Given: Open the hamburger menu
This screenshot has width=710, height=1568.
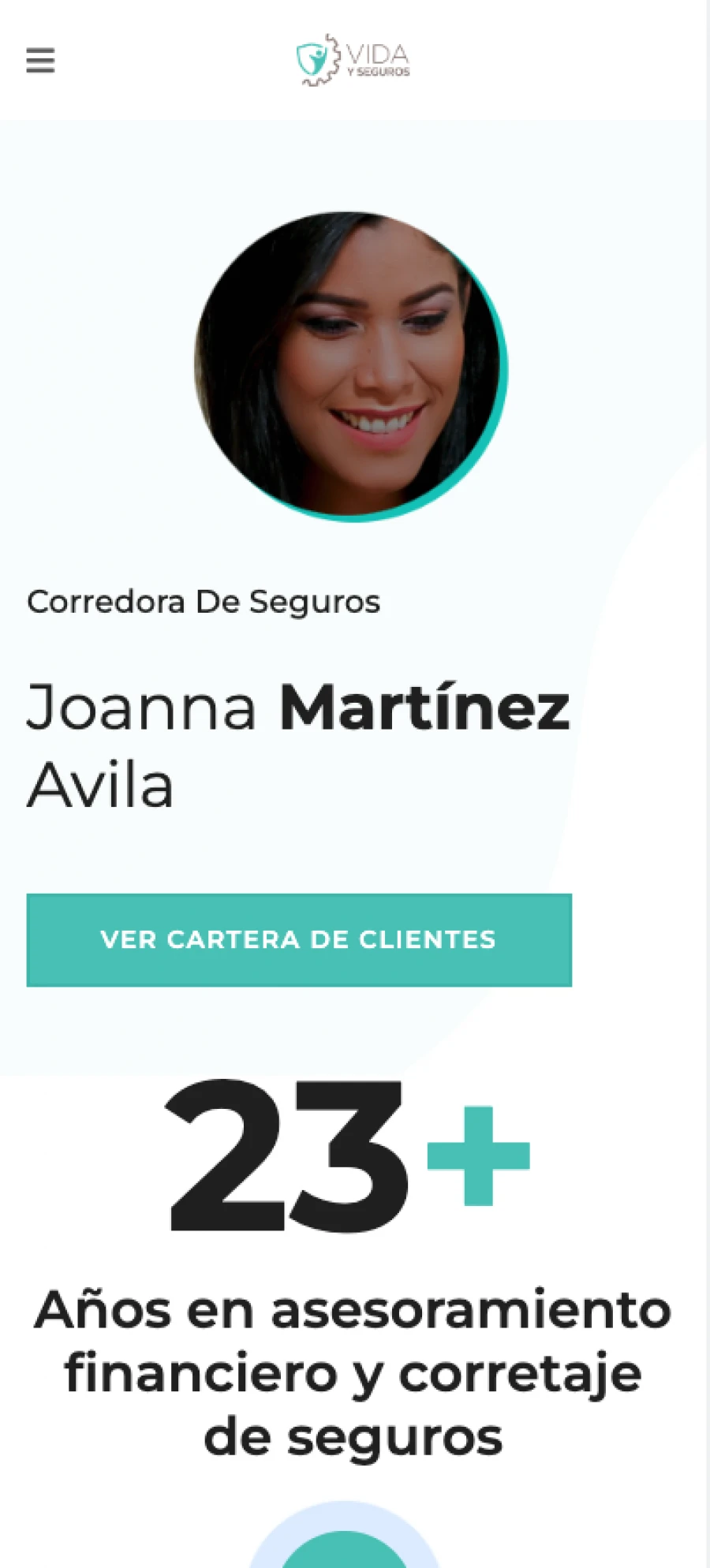Looking at the screenshot, I should (40, 60).
